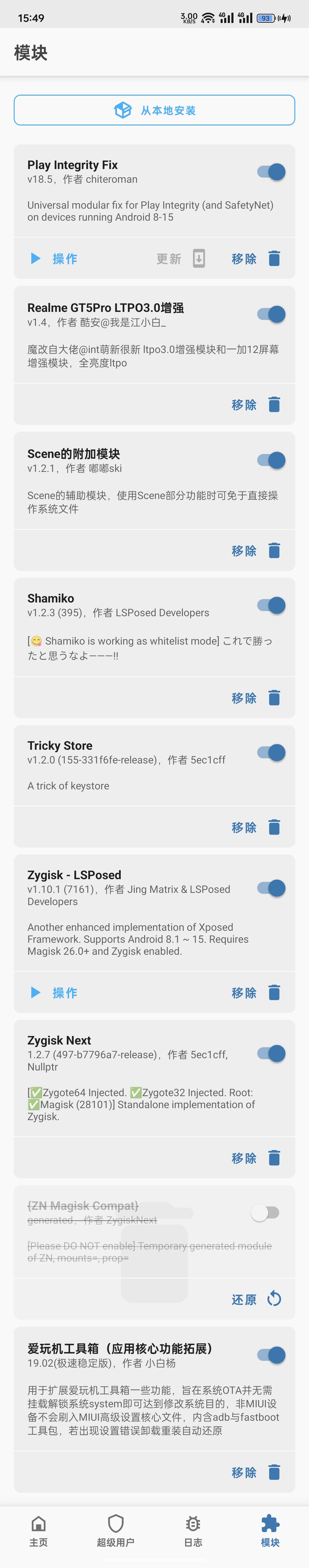Tap 从本地安装 to install from storage
309x1568 pixels.
click(x=154, y=110)
